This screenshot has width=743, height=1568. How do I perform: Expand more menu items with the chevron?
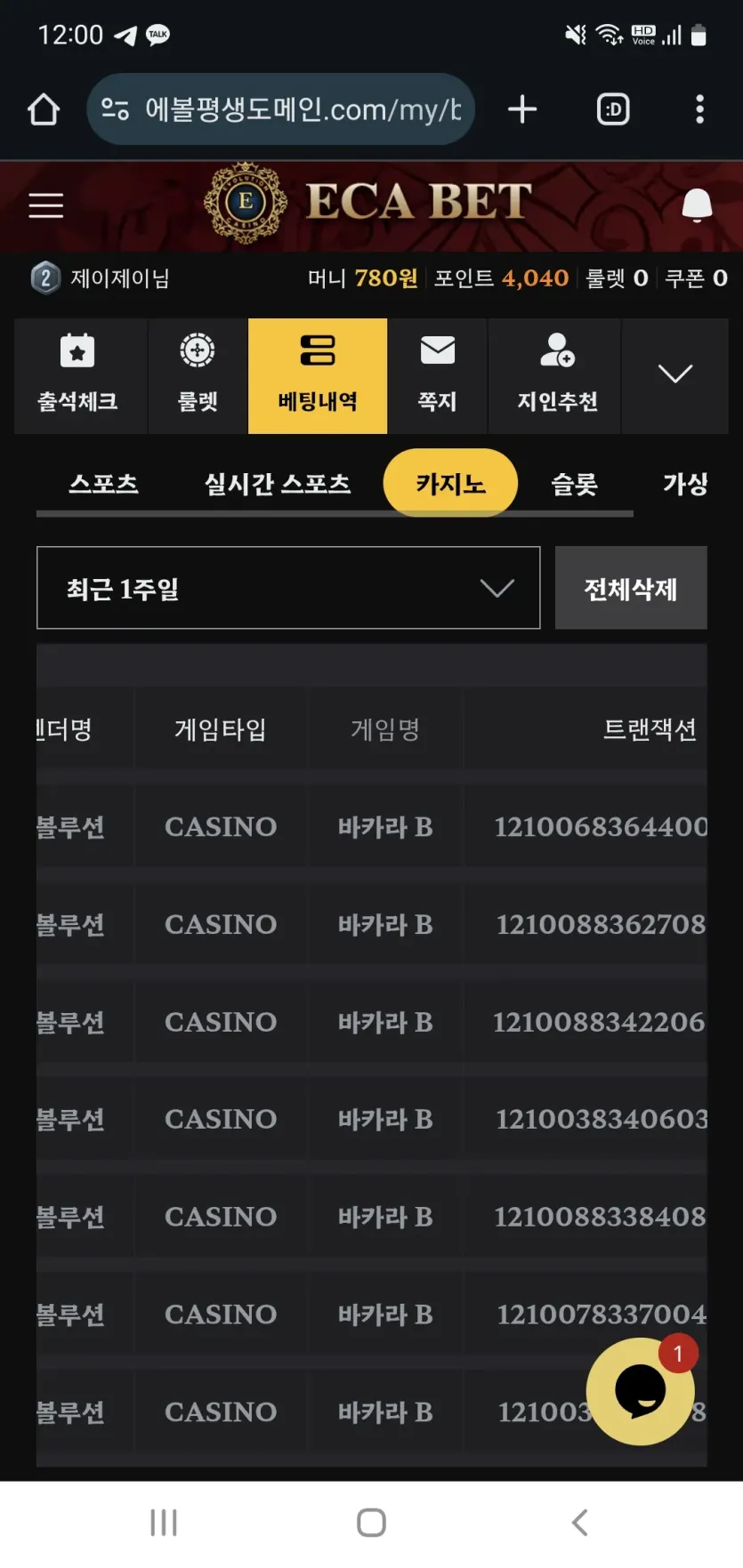(675, 375)
